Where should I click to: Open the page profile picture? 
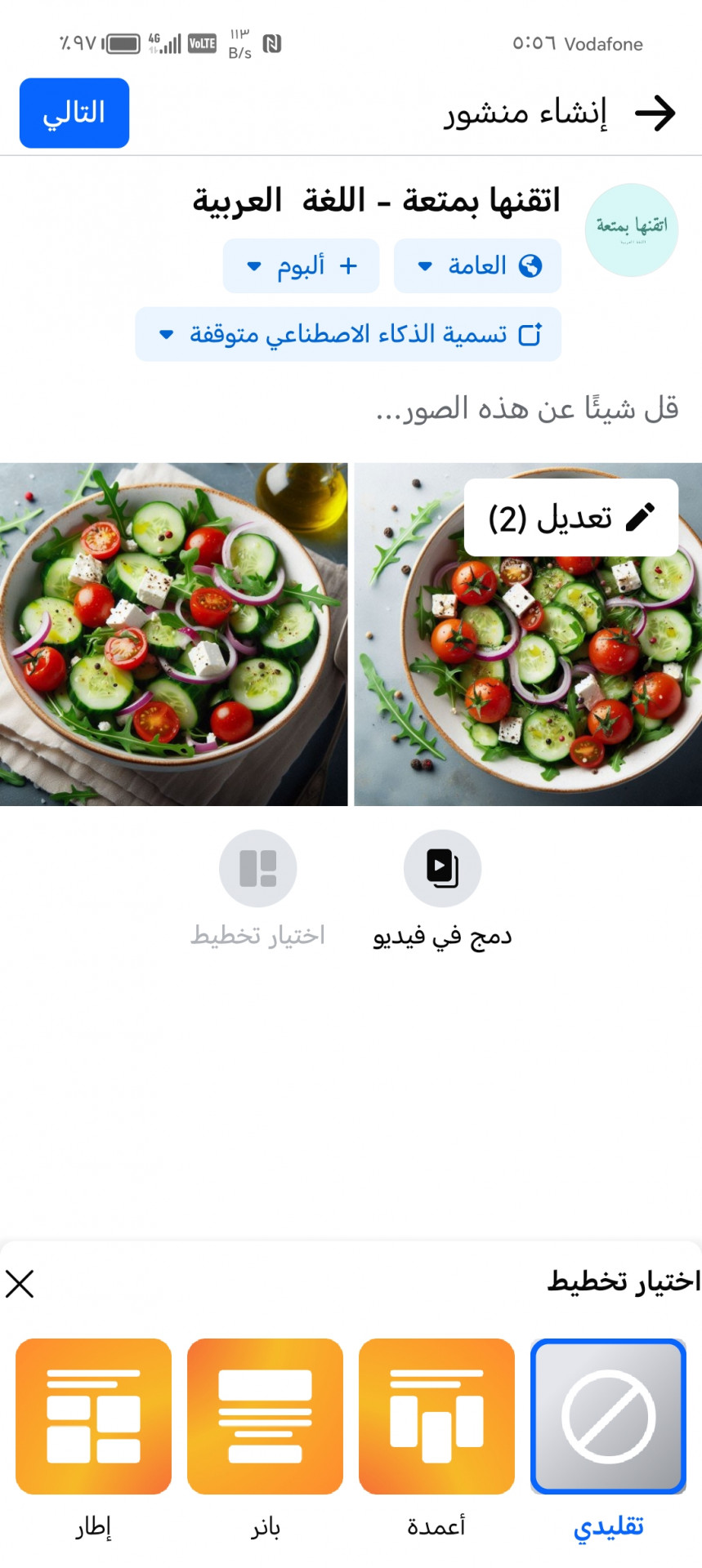631,230
